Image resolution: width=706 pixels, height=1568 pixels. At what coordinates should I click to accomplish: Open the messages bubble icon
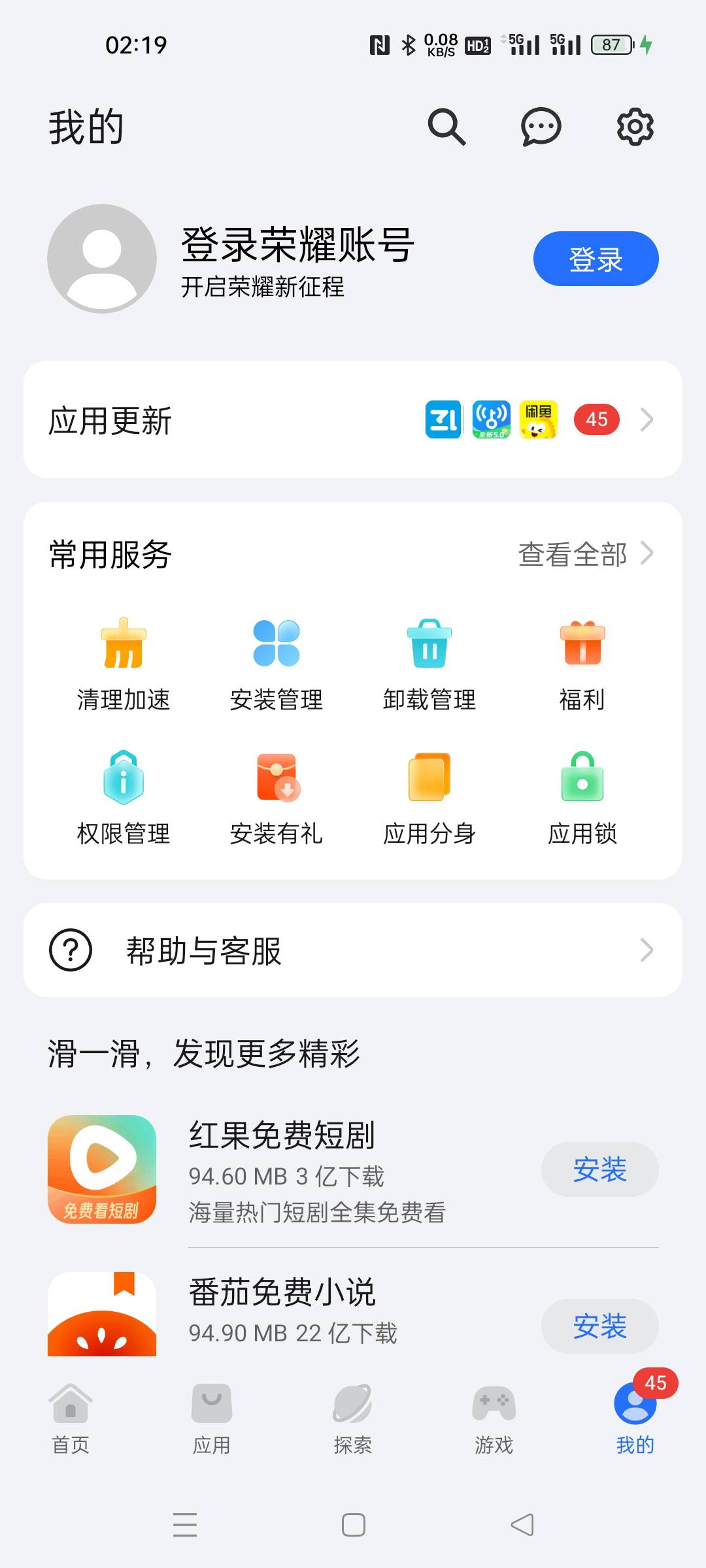541,127
